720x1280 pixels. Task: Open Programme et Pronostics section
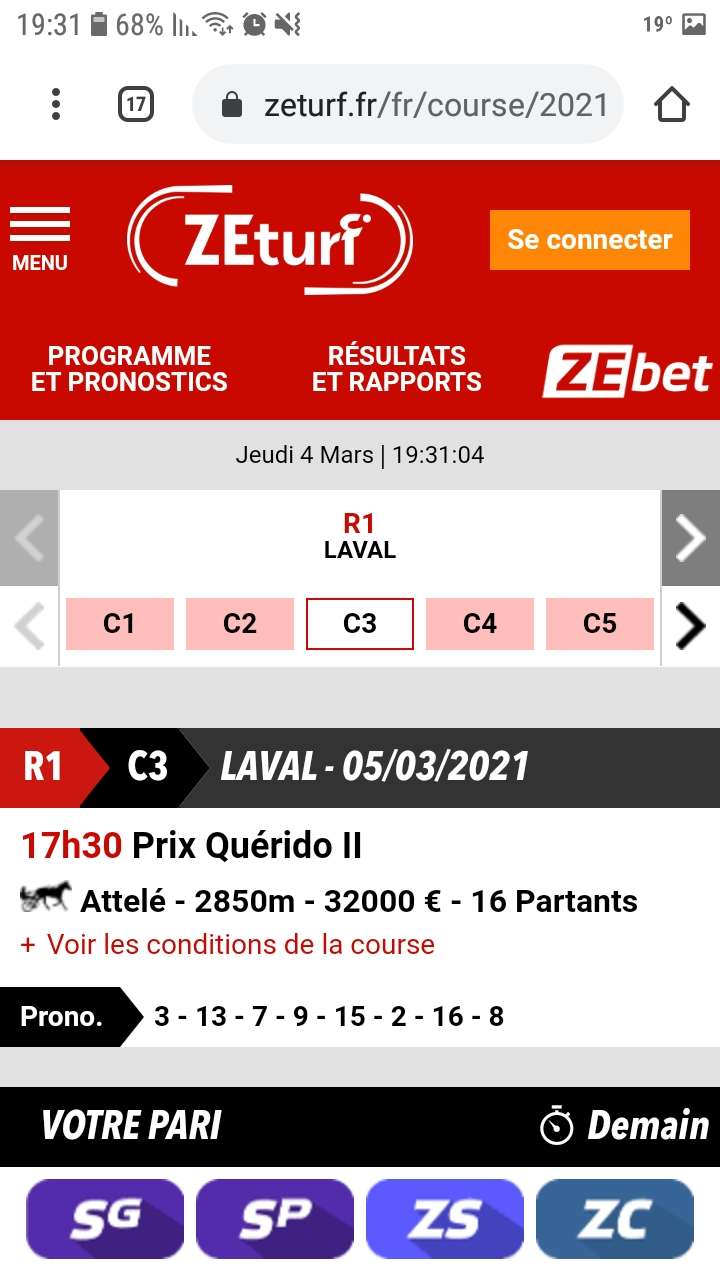[129, 369]
